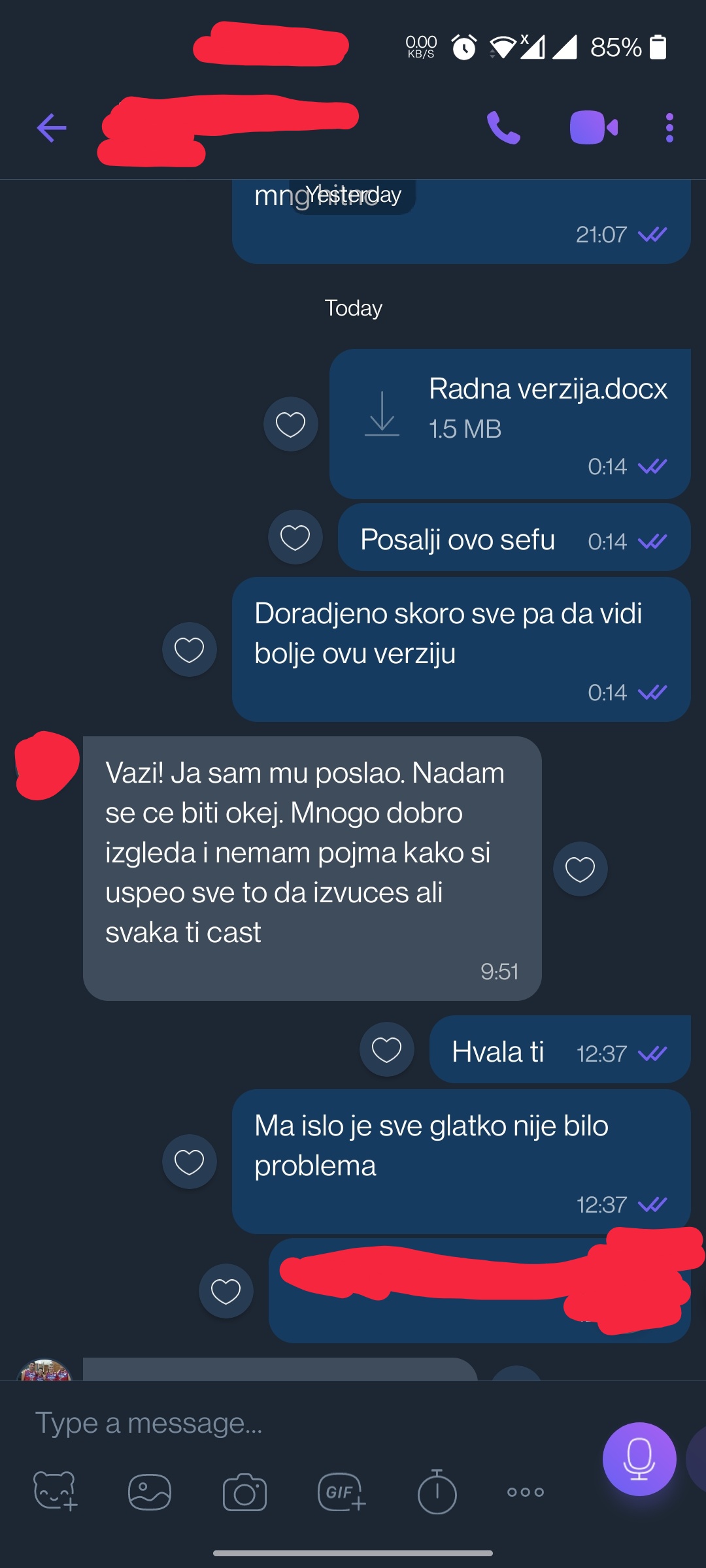Like the Radna verzija.docx file message
This screenshot has width=706, height=1568.
tap(291, 425)
